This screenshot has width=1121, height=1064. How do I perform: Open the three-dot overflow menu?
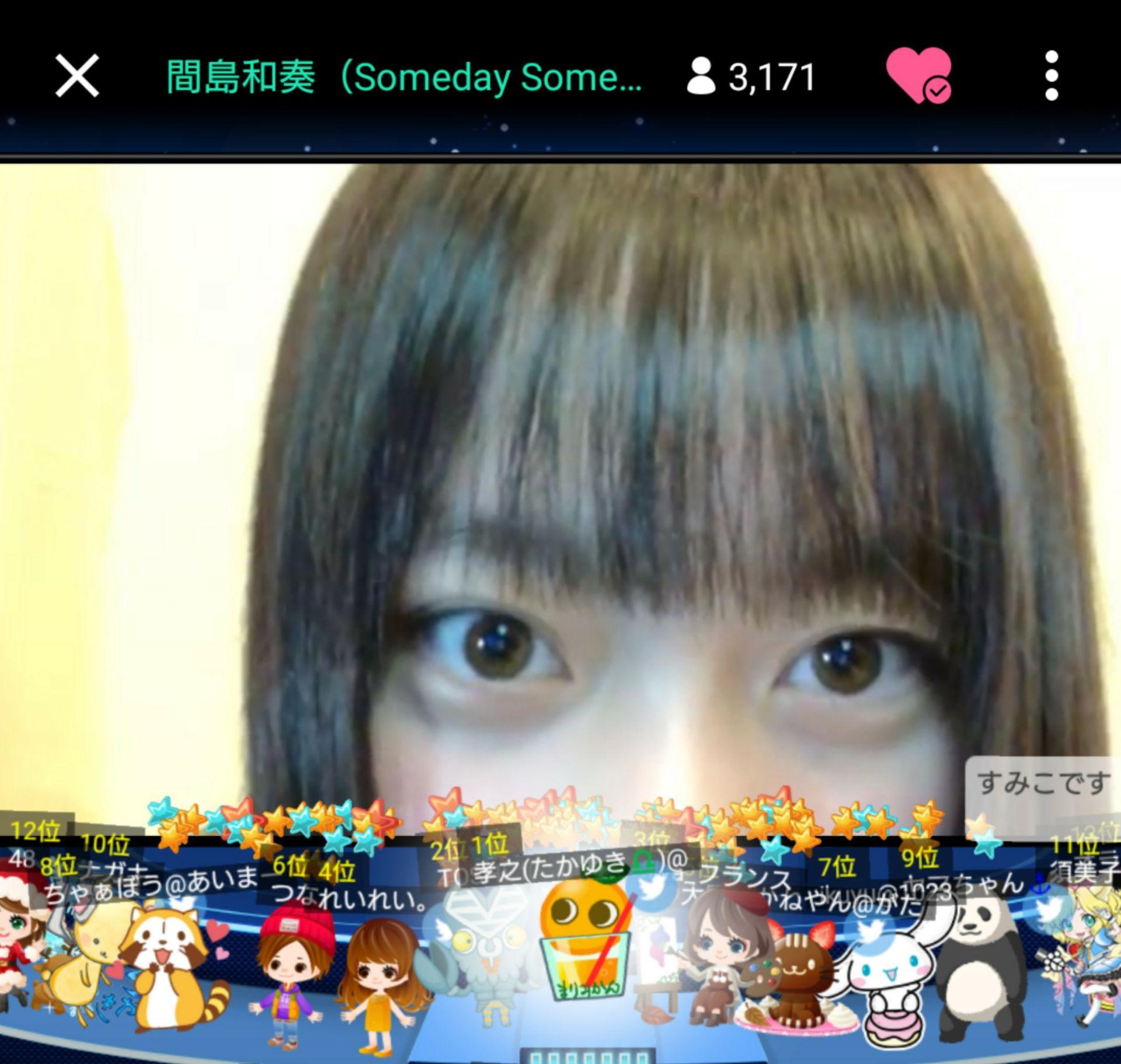[x=1052, y=76]
